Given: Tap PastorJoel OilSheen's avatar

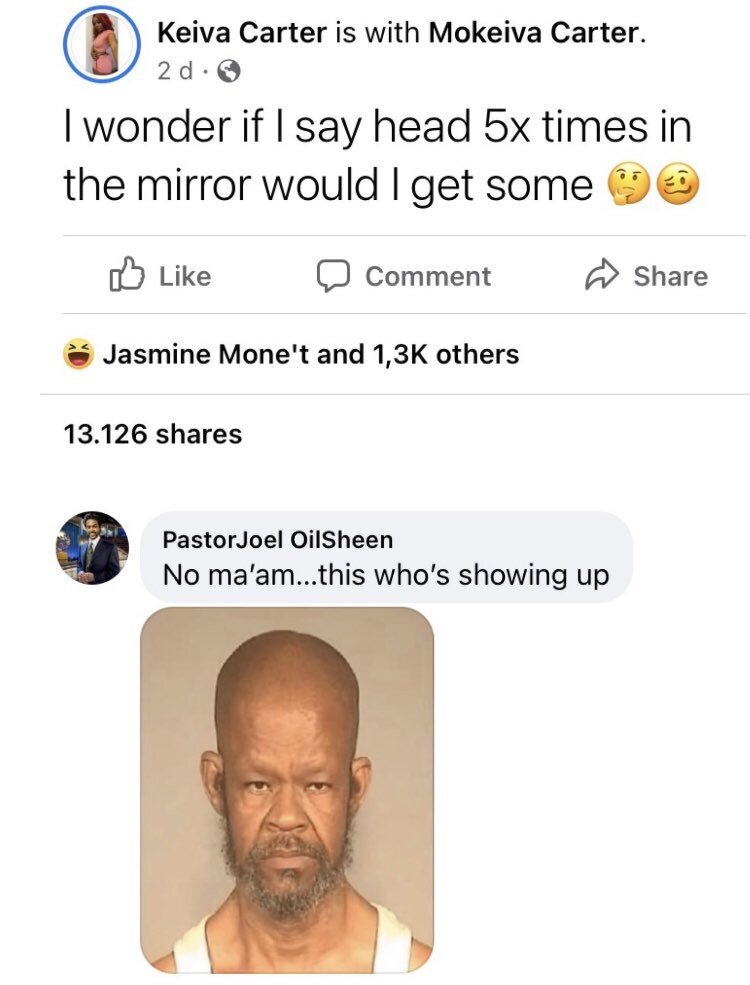Looking at the screenshot, I should pyautogui.click(x=93, y=548).
